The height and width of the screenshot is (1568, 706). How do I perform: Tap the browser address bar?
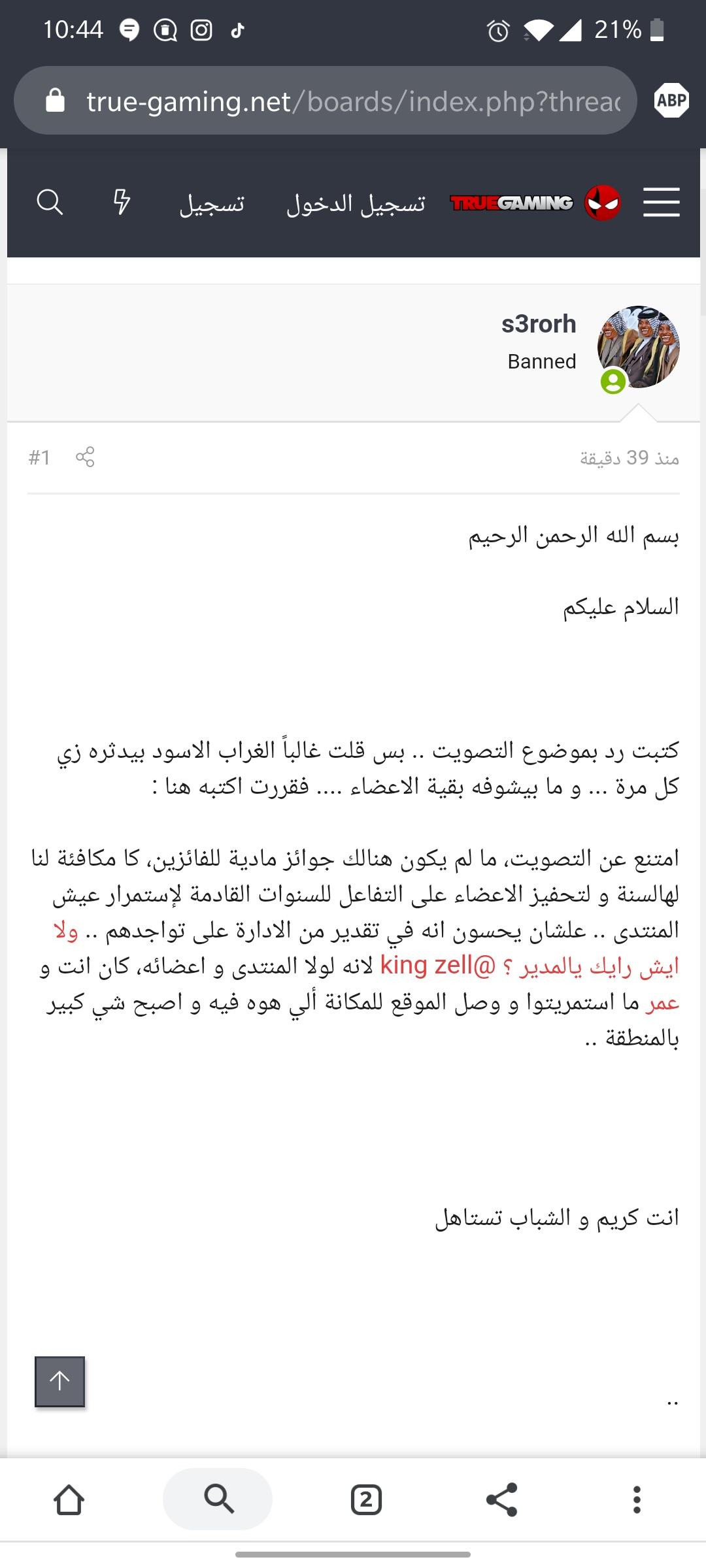click(325, 101)
